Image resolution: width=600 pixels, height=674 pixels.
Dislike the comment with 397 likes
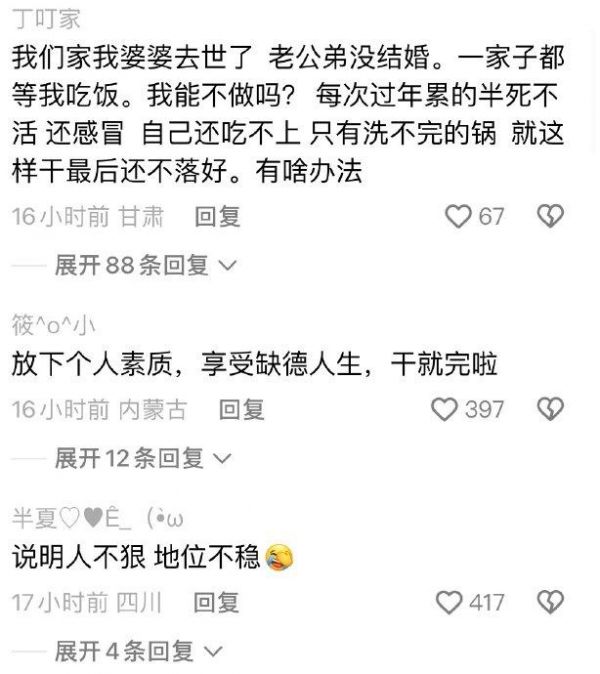click(x=551, y=409)
